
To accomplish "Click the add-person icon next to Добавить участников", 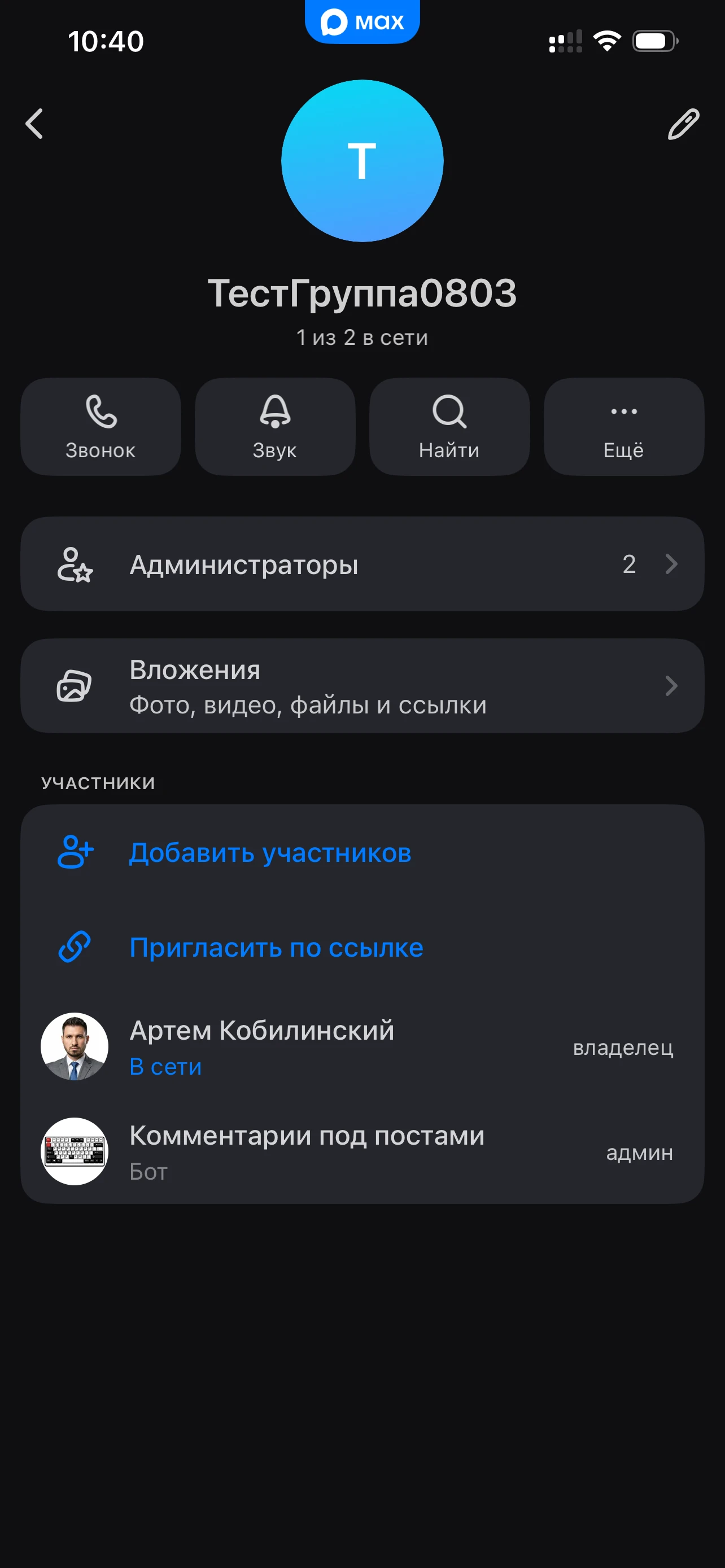I will point(75,853).
